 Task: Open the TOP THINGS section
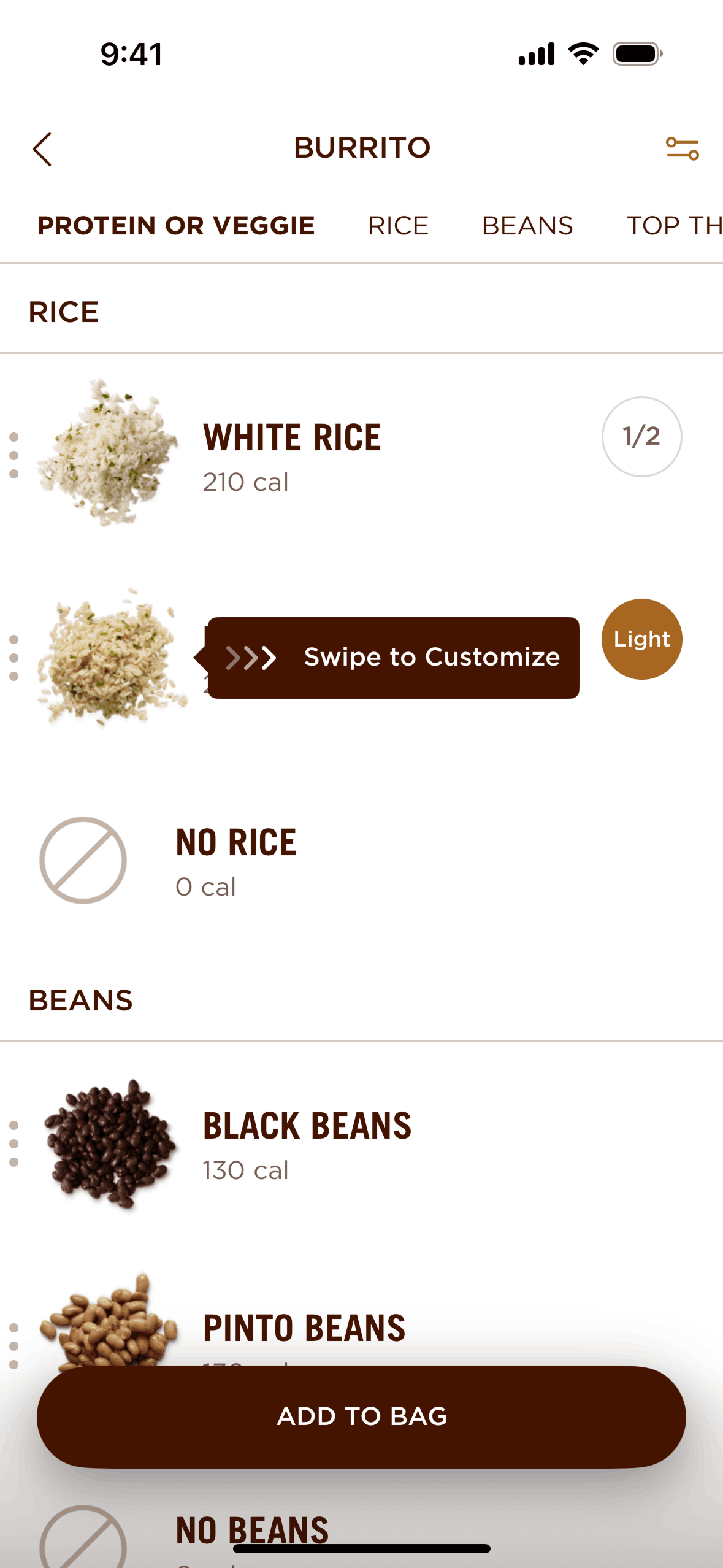(x=675, y=225)
